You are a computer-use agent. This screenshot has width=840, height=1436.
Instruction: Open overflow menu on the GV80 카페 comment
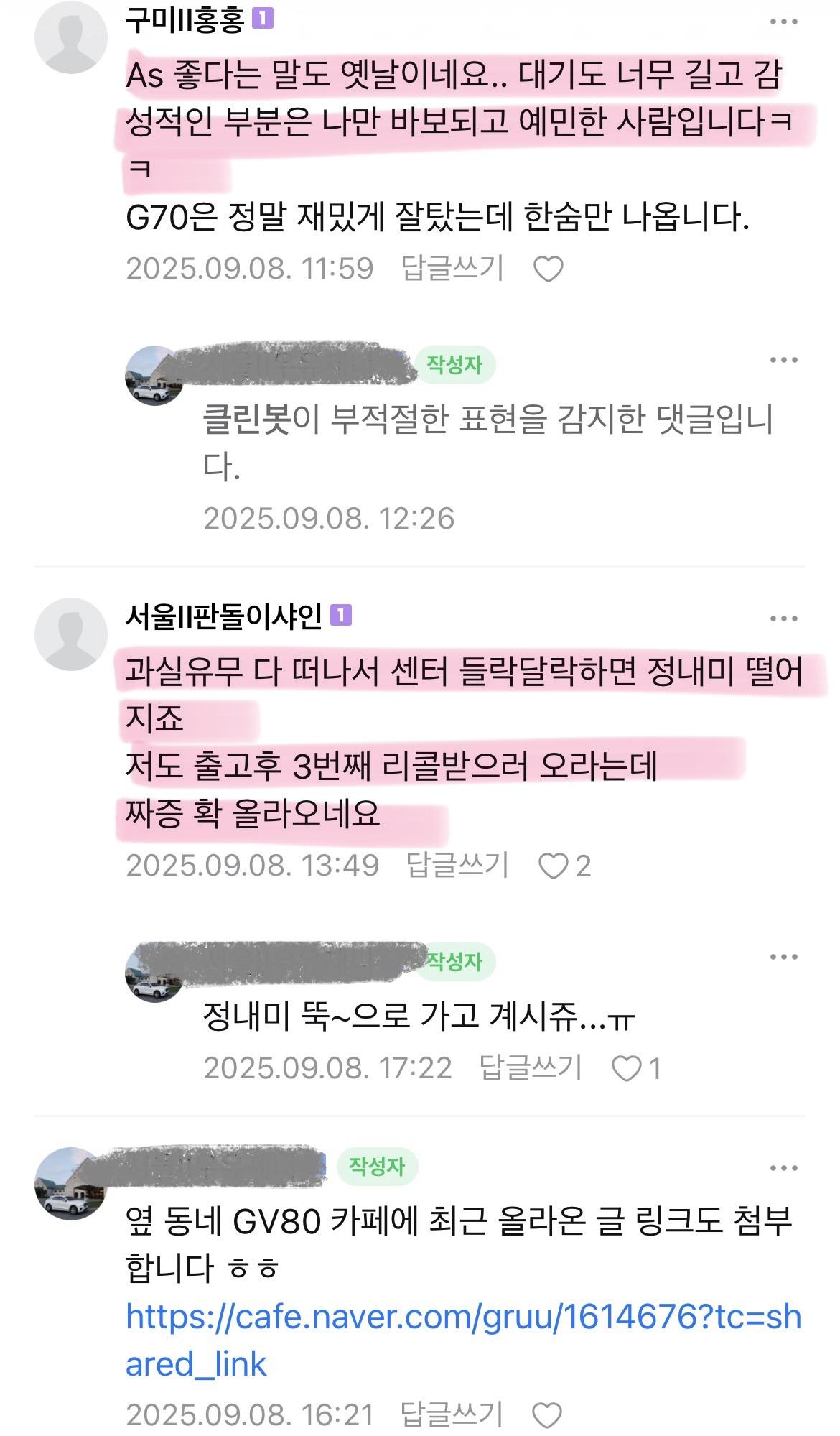pyautogui.click(x=783, y=1169)
